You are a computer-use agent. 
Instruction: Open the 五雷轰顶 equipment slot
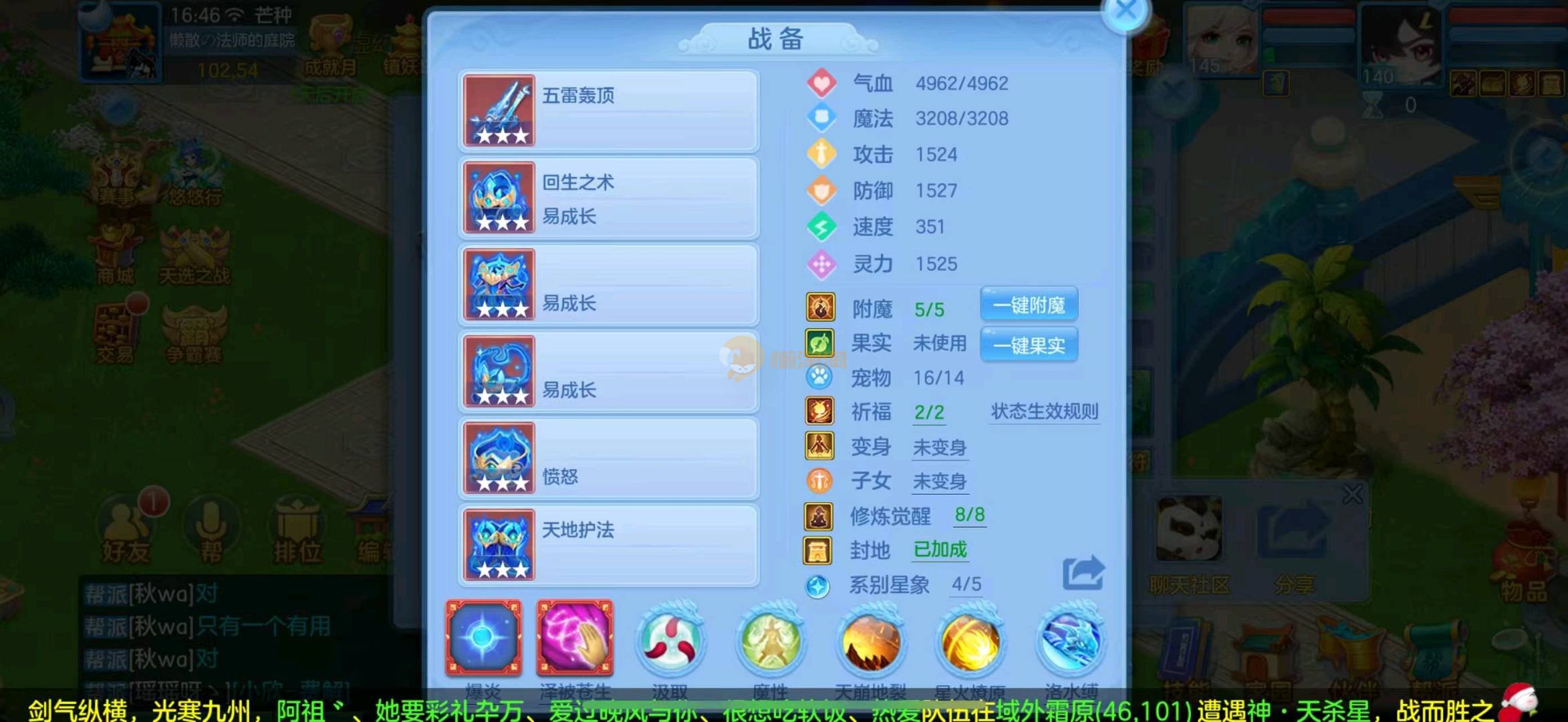pyautogui.click(x=608, y=111)
